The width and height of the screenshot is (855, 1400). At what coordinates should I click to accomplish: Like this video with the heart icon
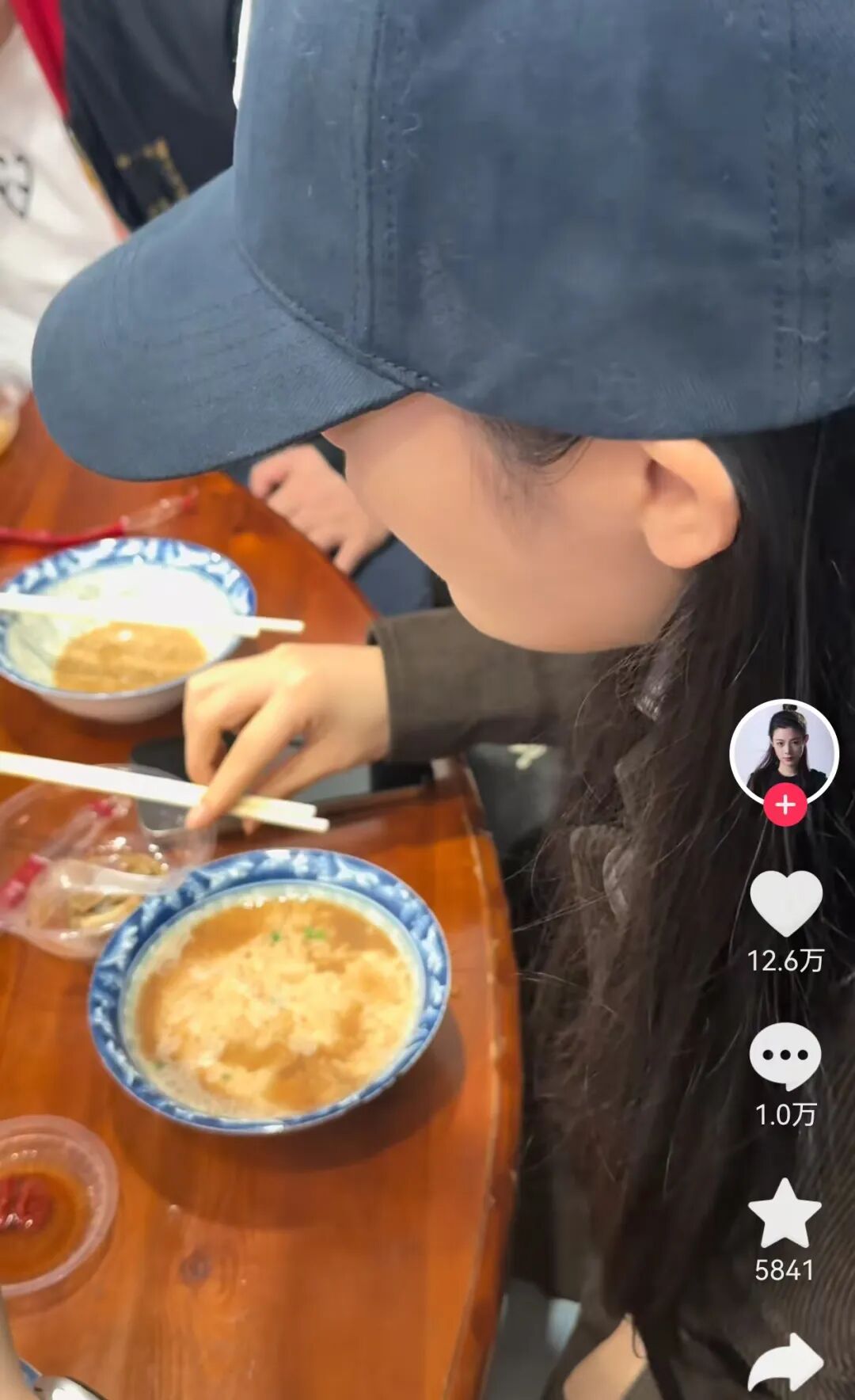[x=785, y=902]
